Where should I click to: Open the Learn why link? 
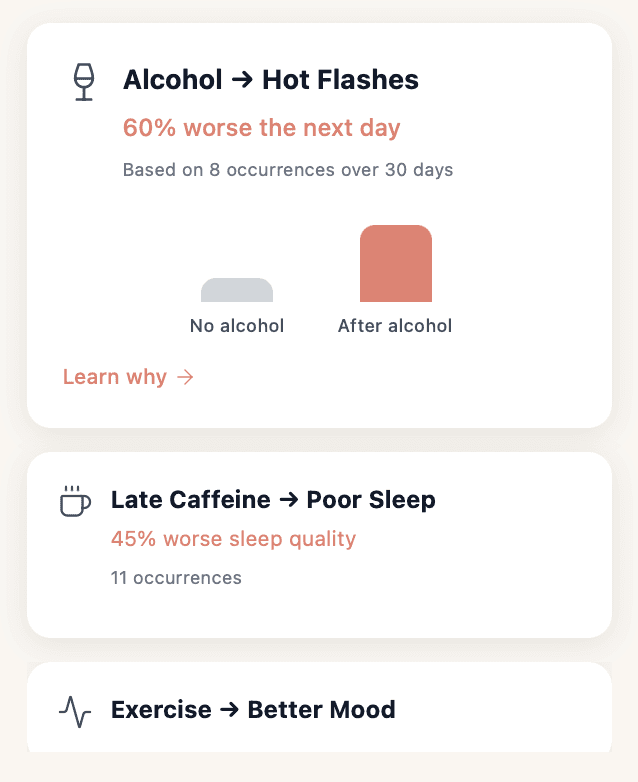coord(127,377)
